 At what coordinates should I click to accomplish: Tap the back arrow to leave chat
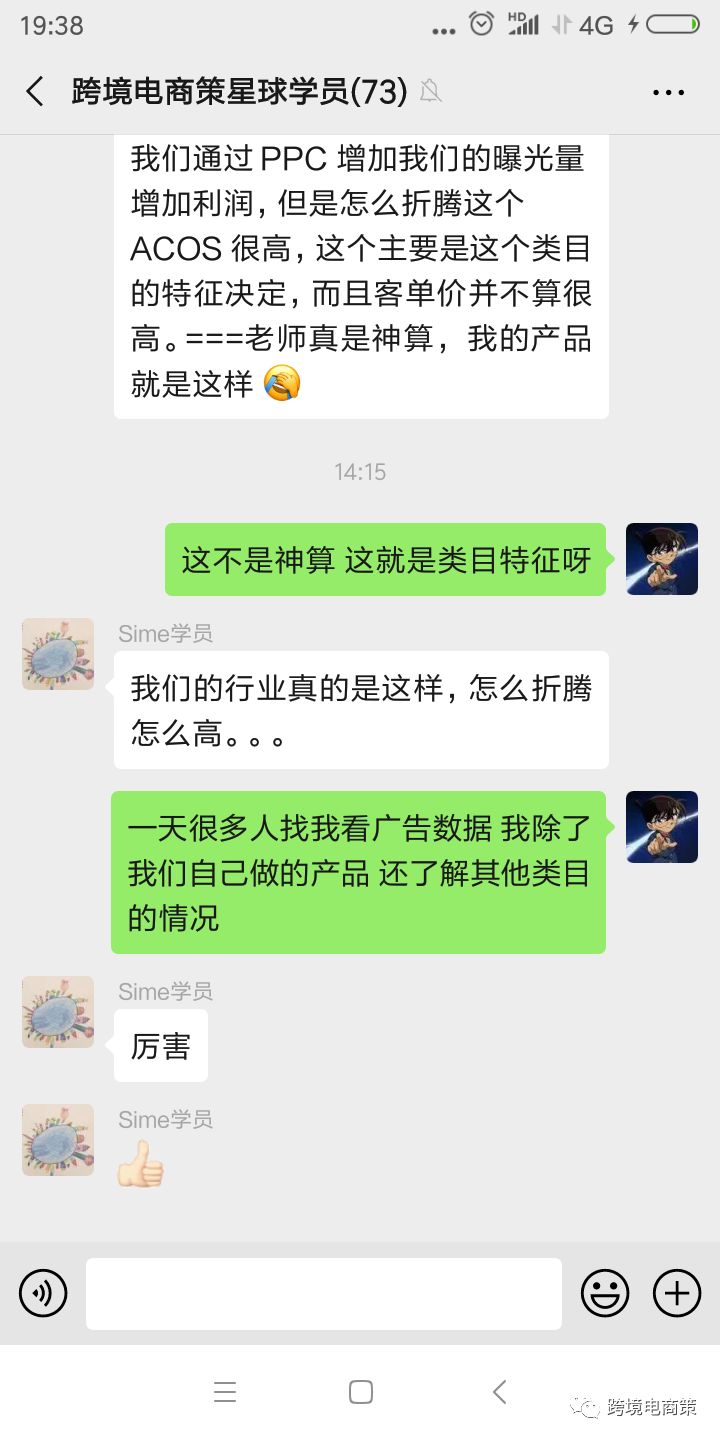point(33,91)
